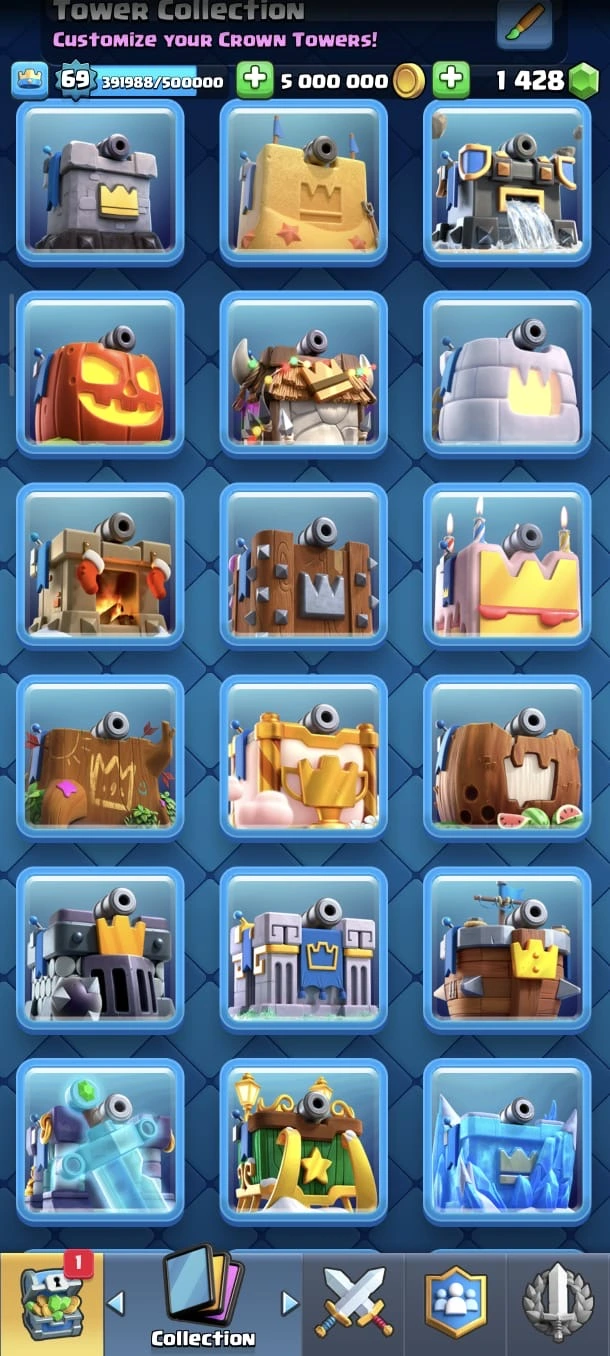The image size is (610, 1356).
Task: Select the green star tower with lamppost
Action: [304, 1142]
